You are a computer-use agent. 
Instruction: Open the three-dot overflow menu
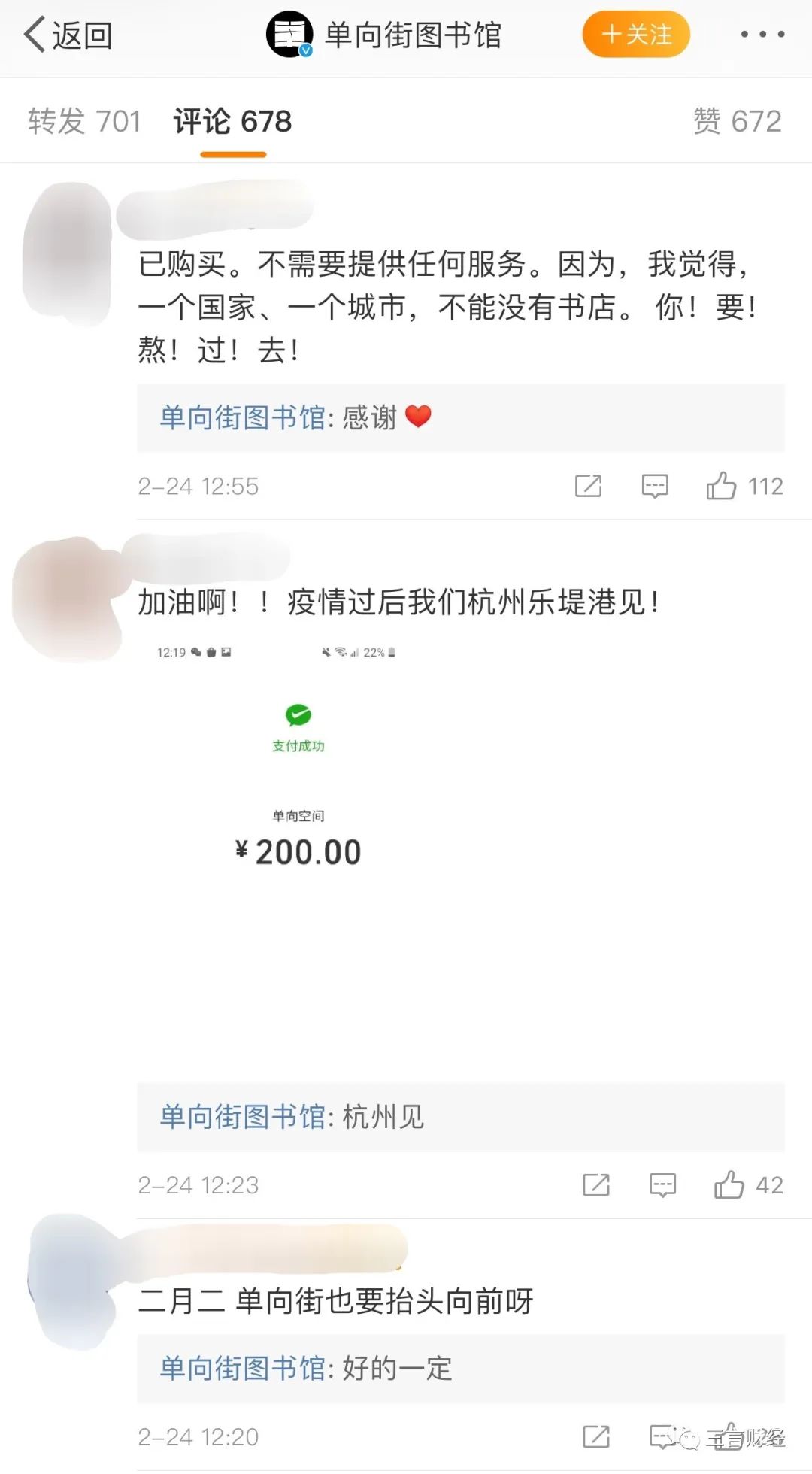(x=762, y=35)
